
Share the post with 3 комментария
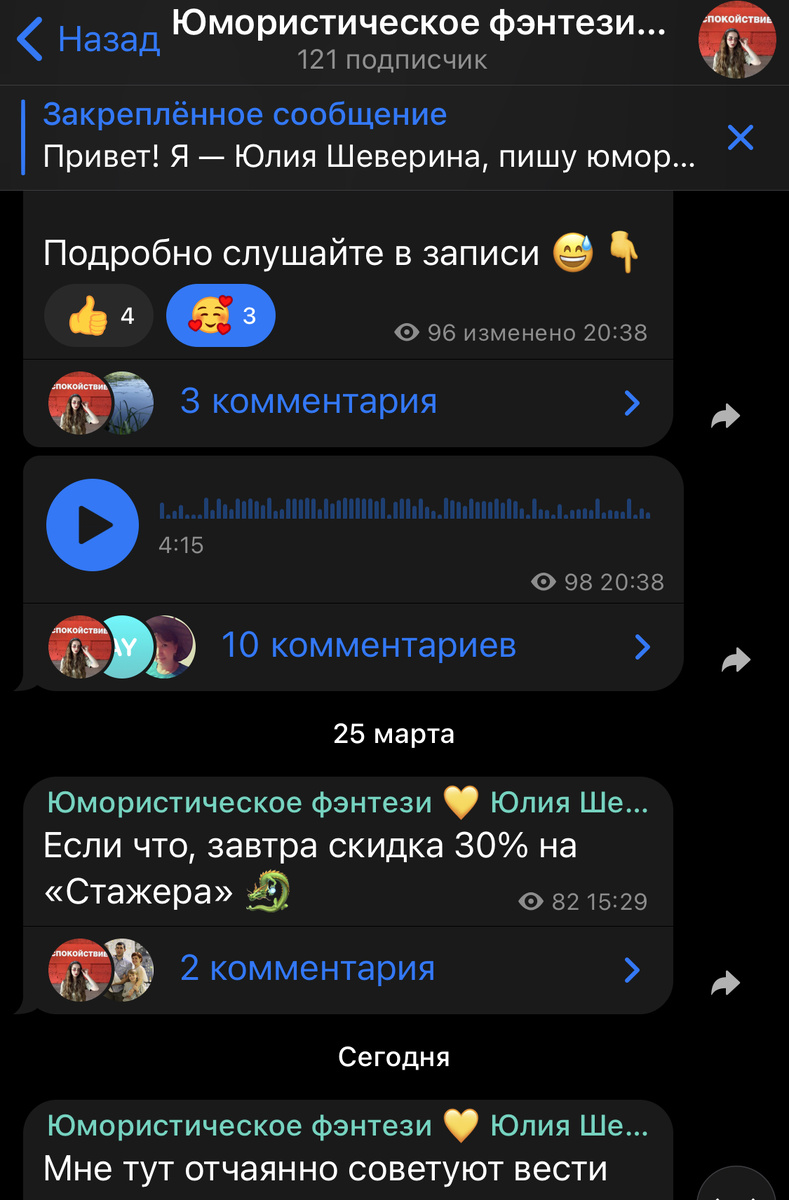pyautogui.click(x=724, y=417)
